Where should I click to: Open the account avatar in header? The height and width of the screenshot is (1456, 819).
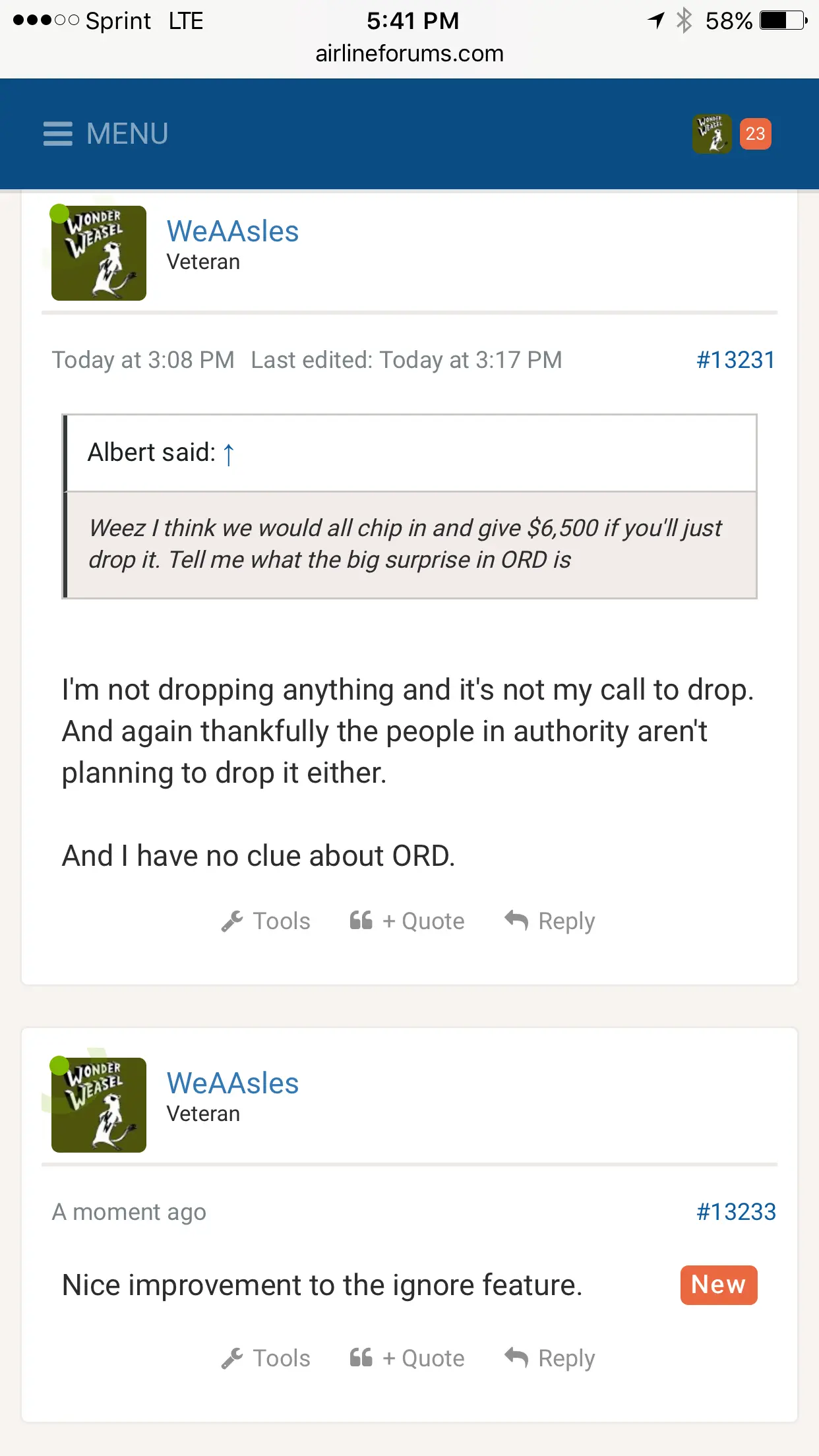point(712,134)
